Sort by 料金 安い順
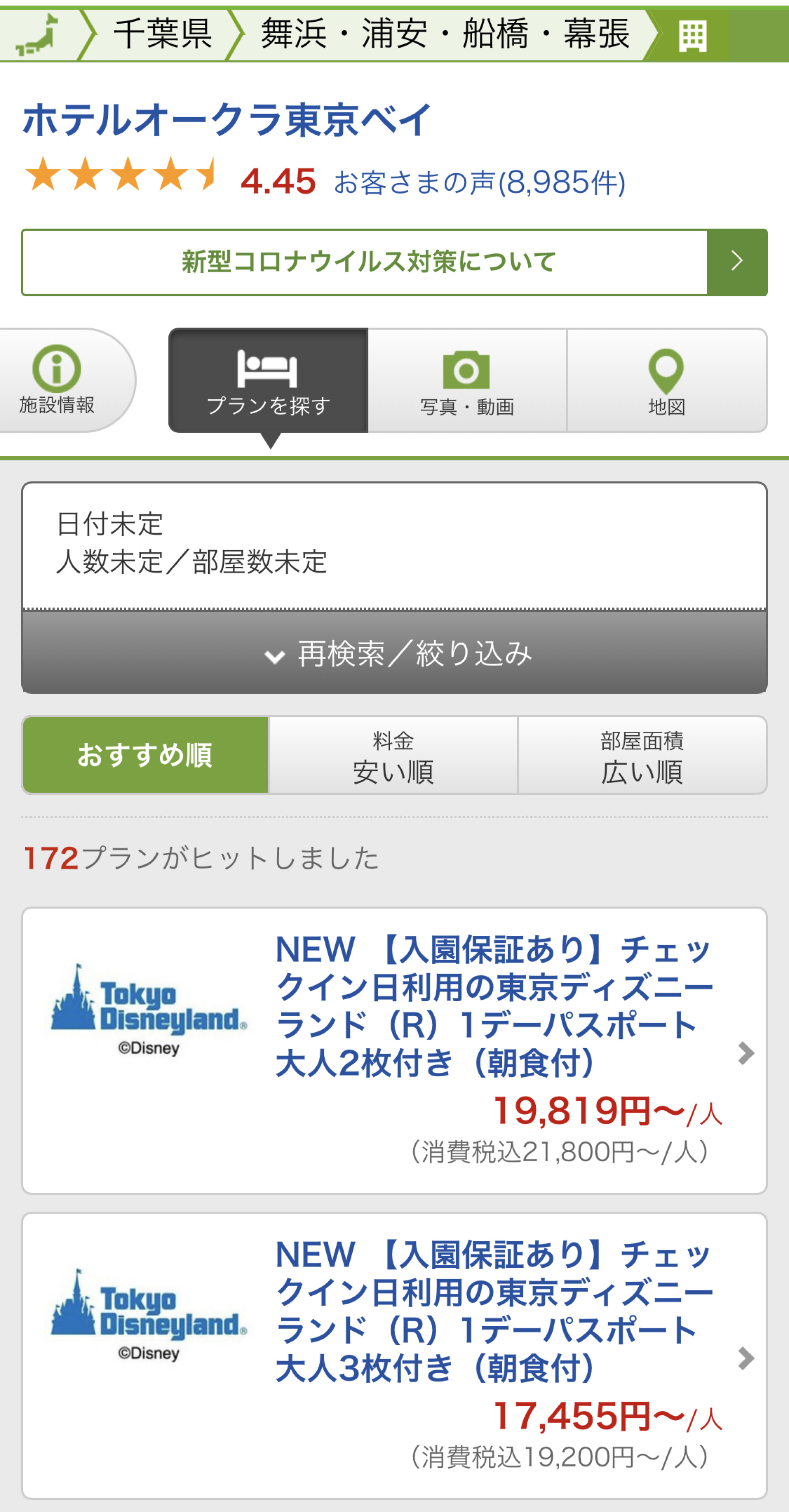789x1512 pixels. point(393,755)
